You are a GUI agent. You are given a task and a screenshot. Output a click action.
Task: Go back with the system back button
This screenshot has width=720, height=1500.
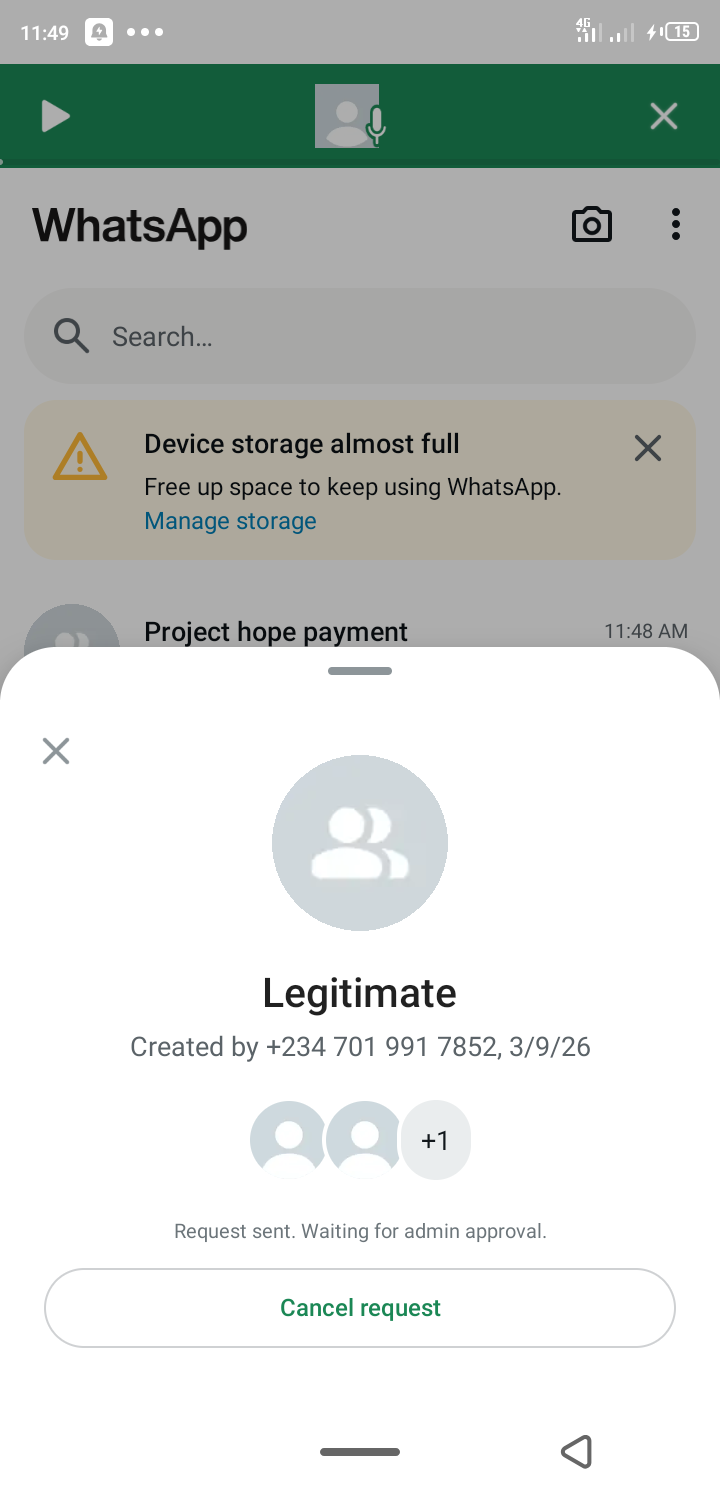tap(577, 1451)
